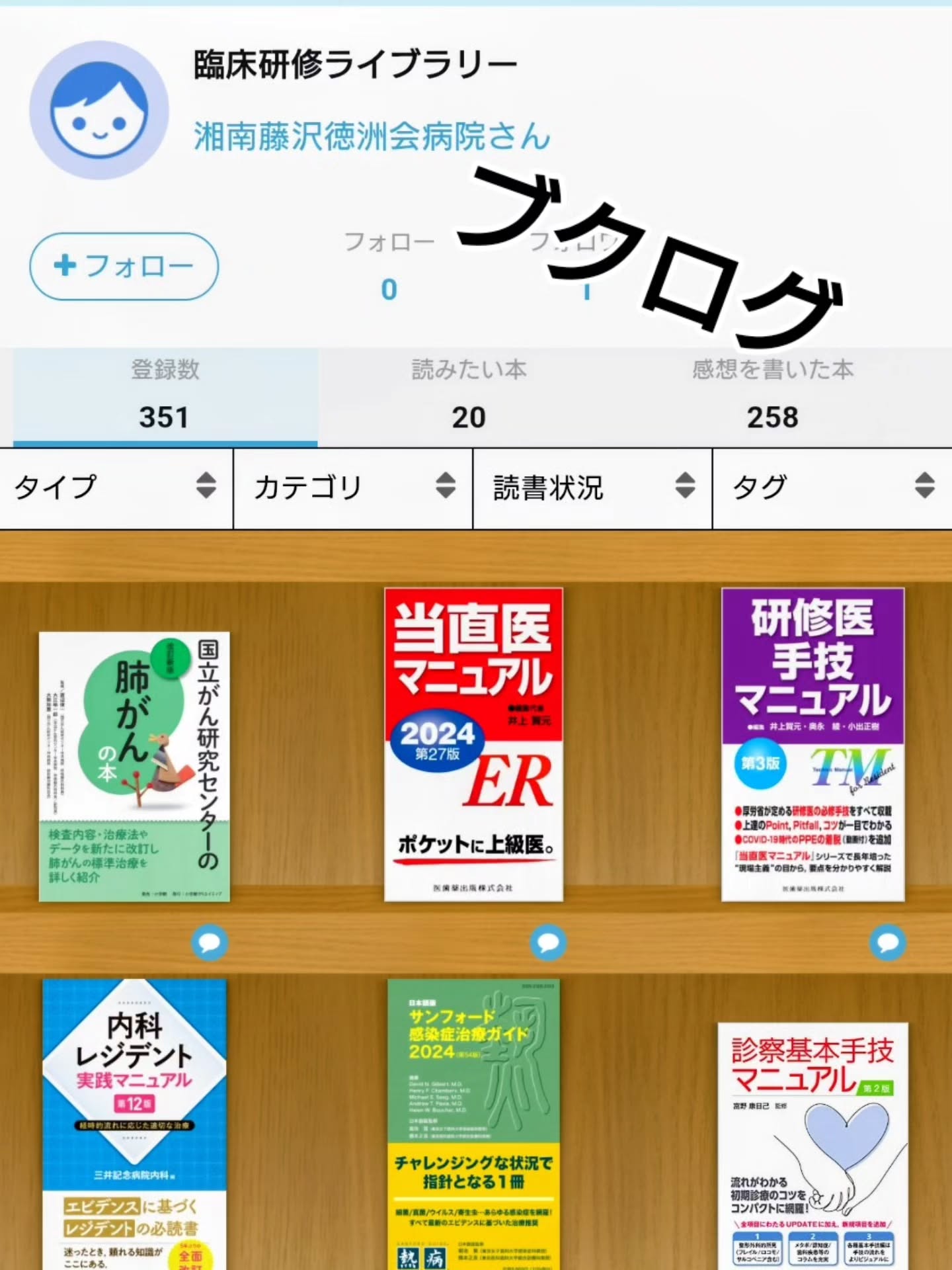Viewport: 952px width, 1270px height.
Task: Switch to the 感想を書いた本 tab
Action: click(x=772, y=397)
